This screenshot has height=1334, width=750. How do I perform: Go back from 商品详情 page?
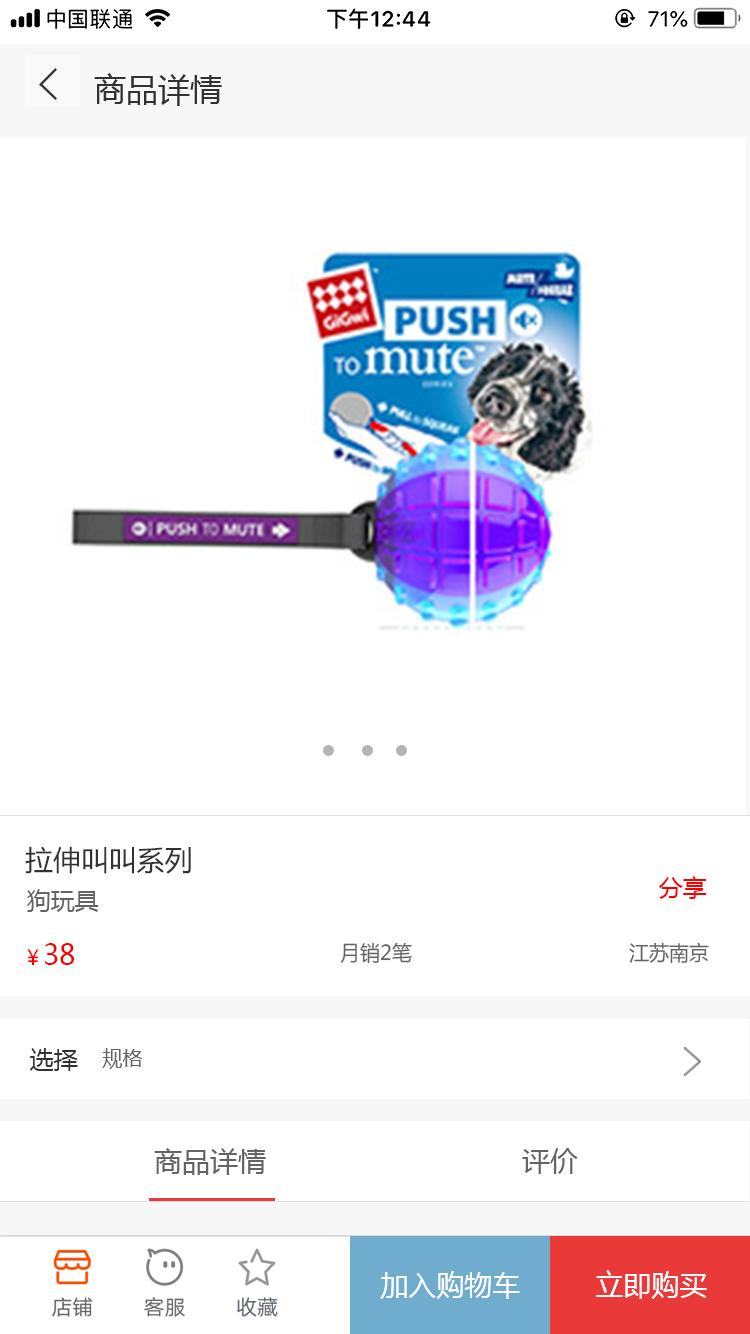tap(50, 85)
